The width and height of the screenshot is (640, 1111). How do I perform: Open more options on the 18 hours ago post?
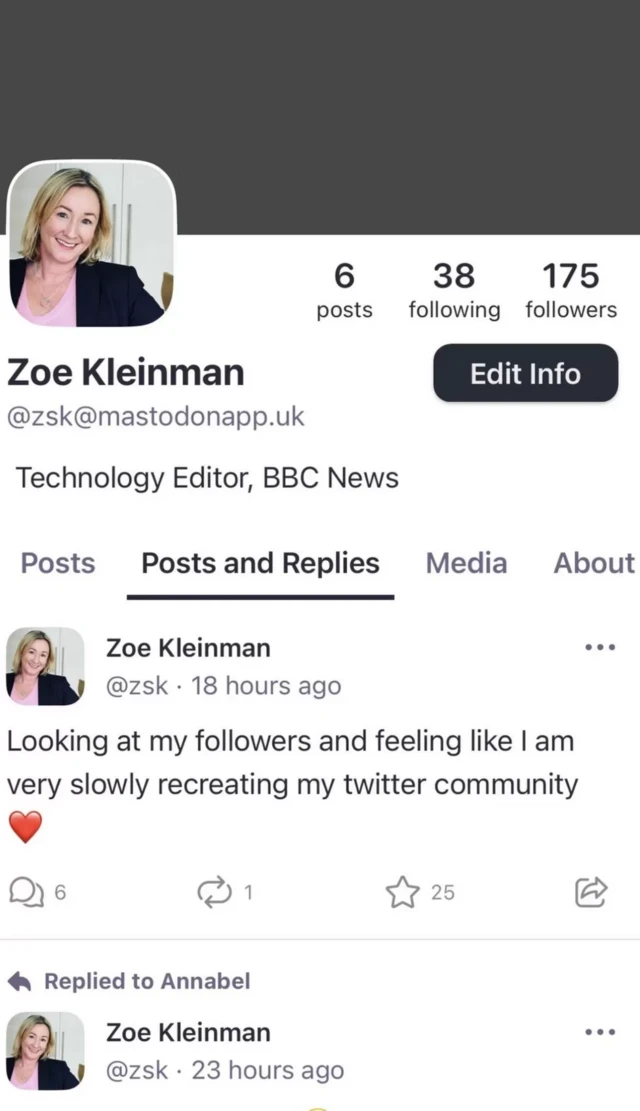(x=600, y=648)
